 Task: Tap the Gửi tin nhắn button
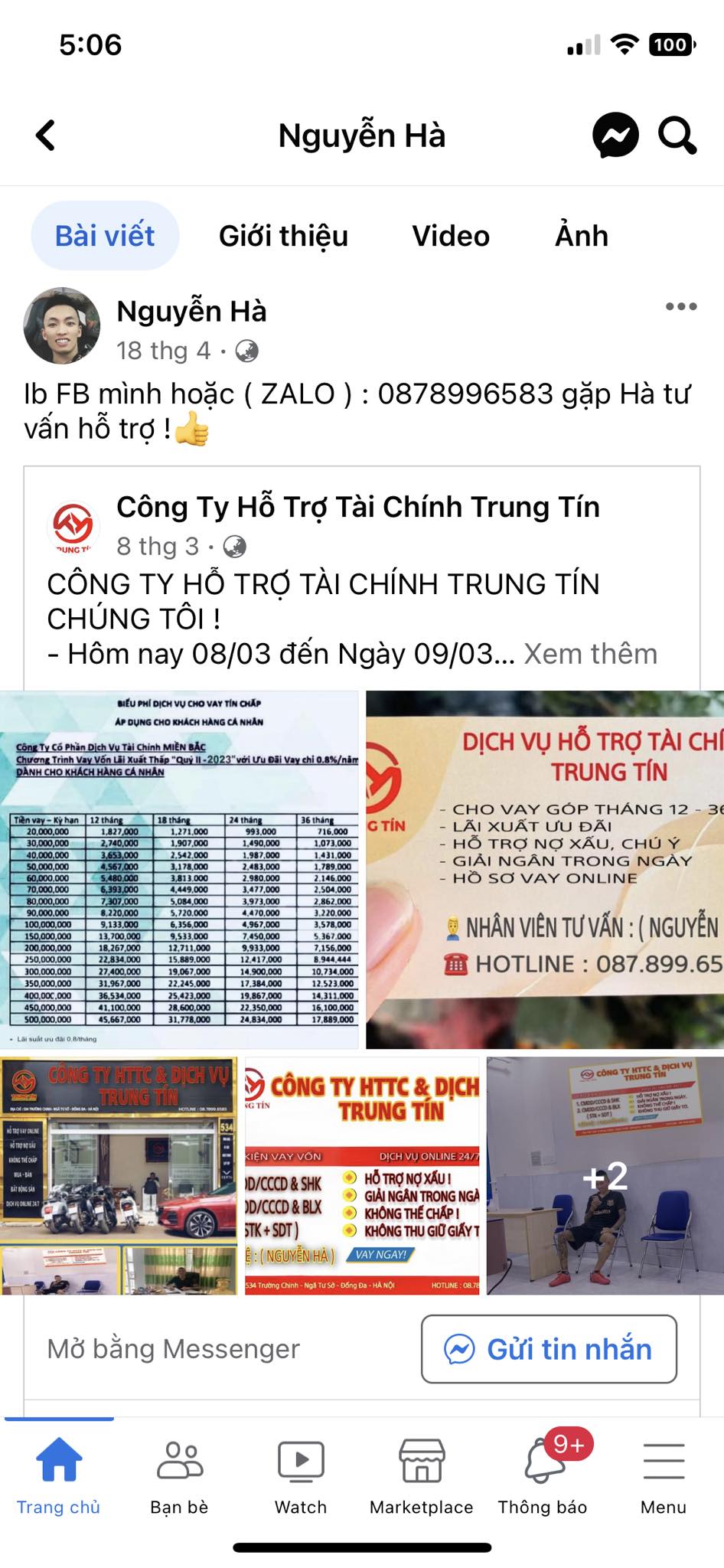coord(549,1349)
